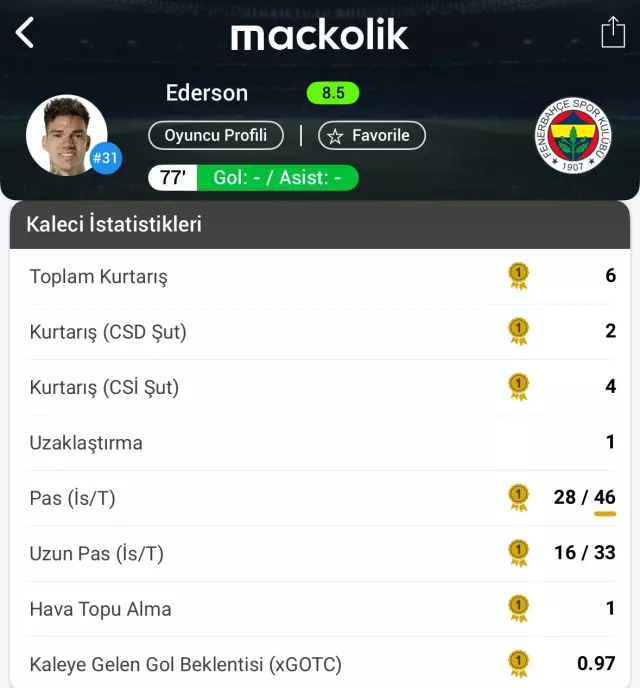Add Ederson with the Favorile button
The image size is (640, 688).
pyautogui.click(x=372, y=135)
